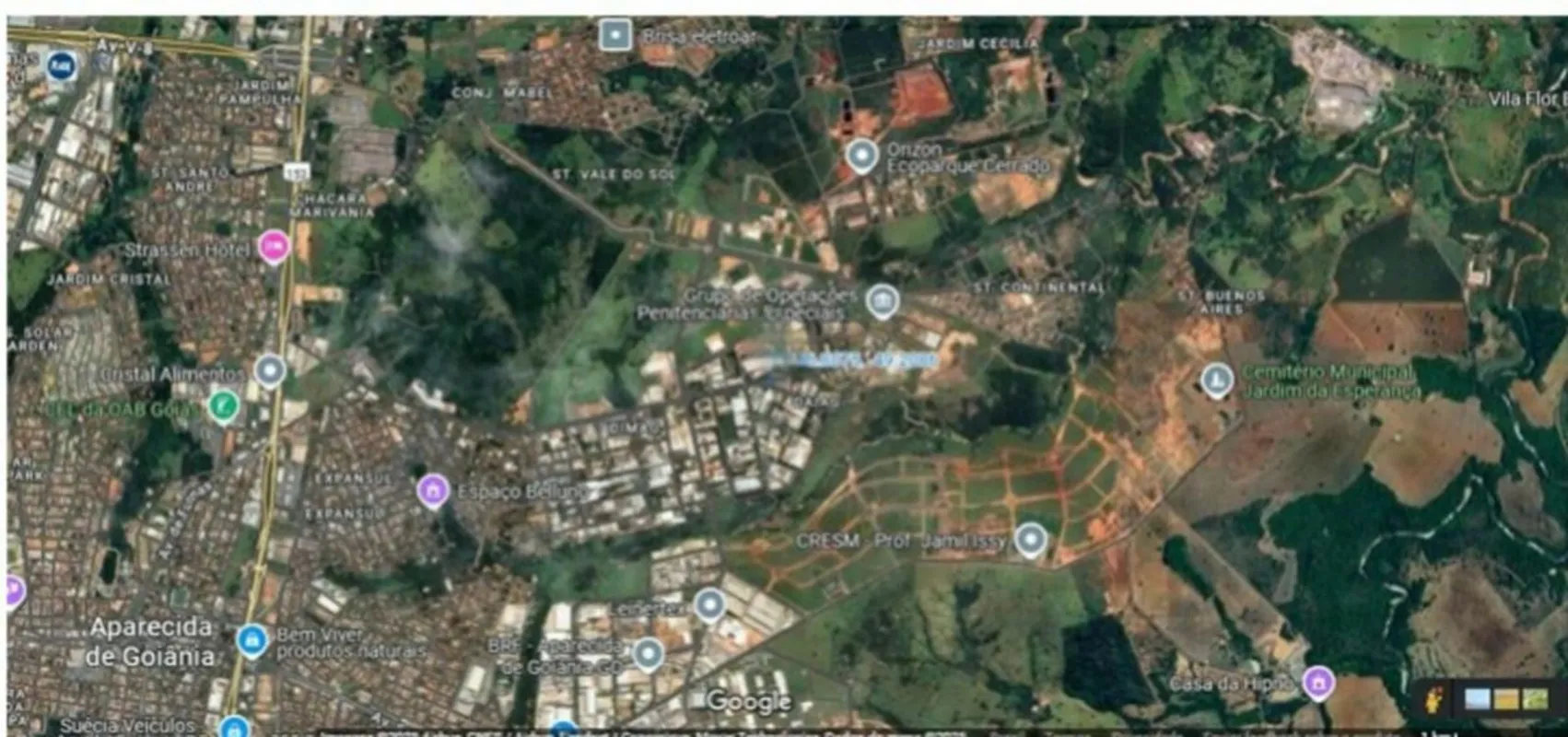Image resolution: width=1568 pixels, height=737 pixels.
Task: Activate the Street View pegman
Action: 1433,700
